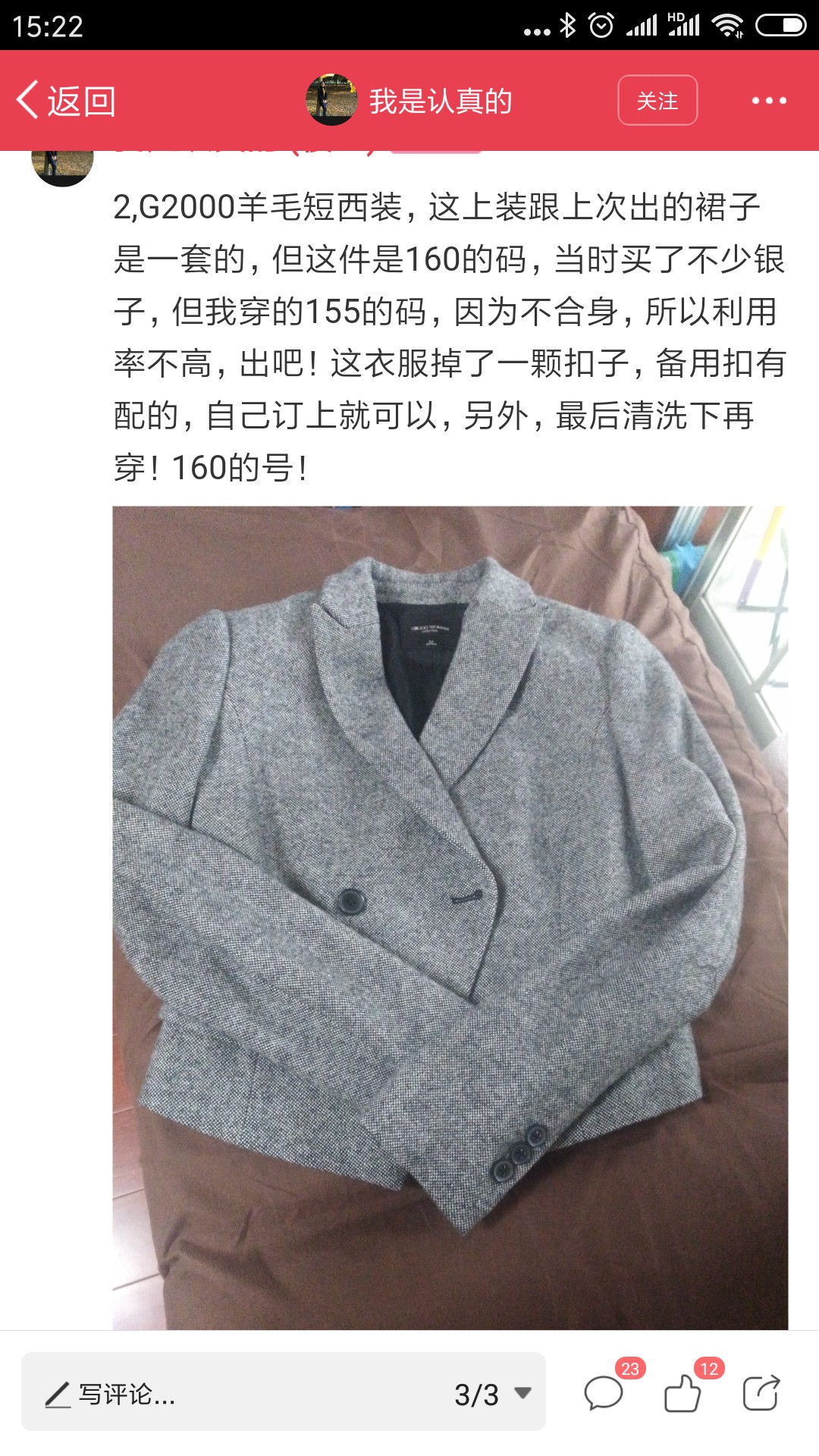Viewport: 819px width, 1456px height.
Task: Go back using the 返回 button
Action: click(x=66, y=101)
